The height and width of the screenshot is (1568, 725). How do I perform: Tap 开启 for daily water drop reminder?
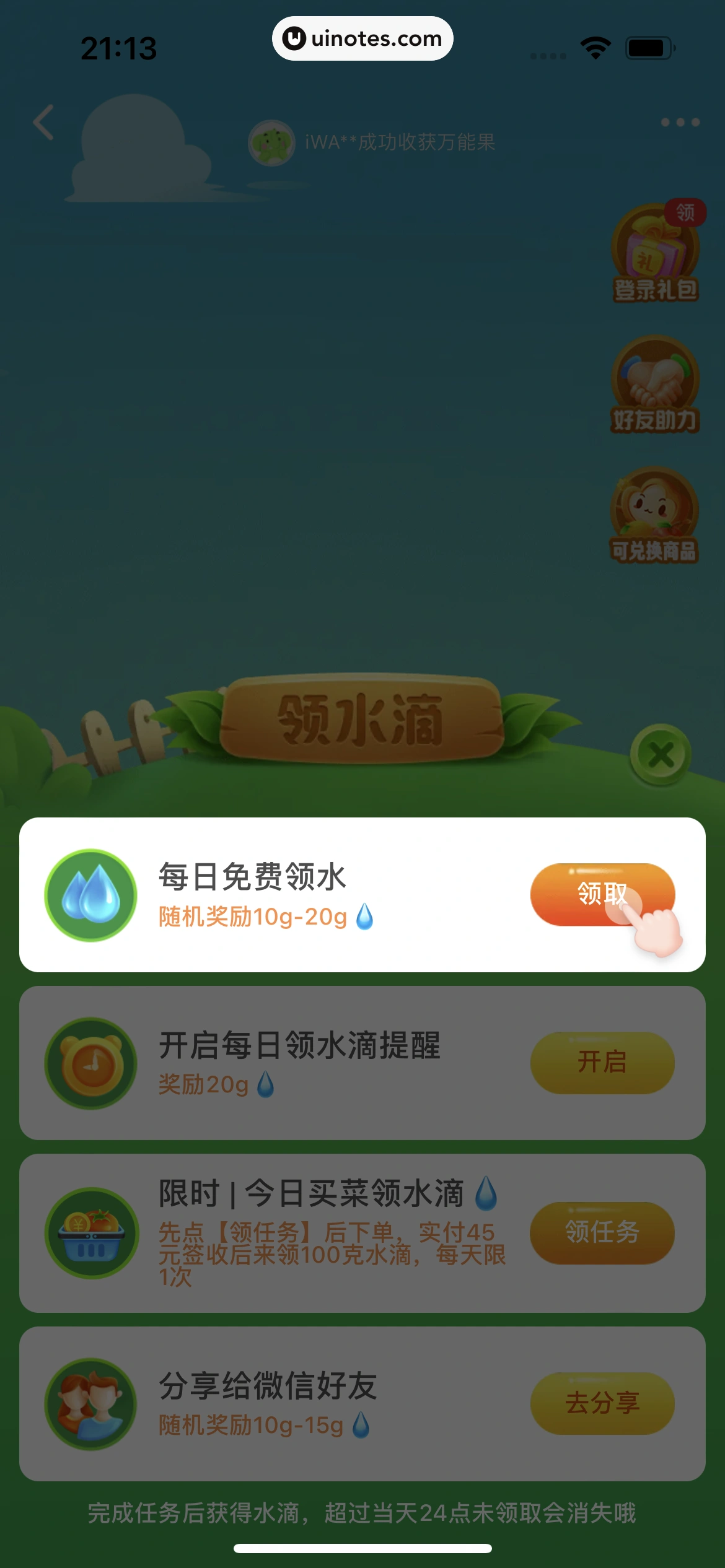pyautogui.click(x=601, y=1062)
